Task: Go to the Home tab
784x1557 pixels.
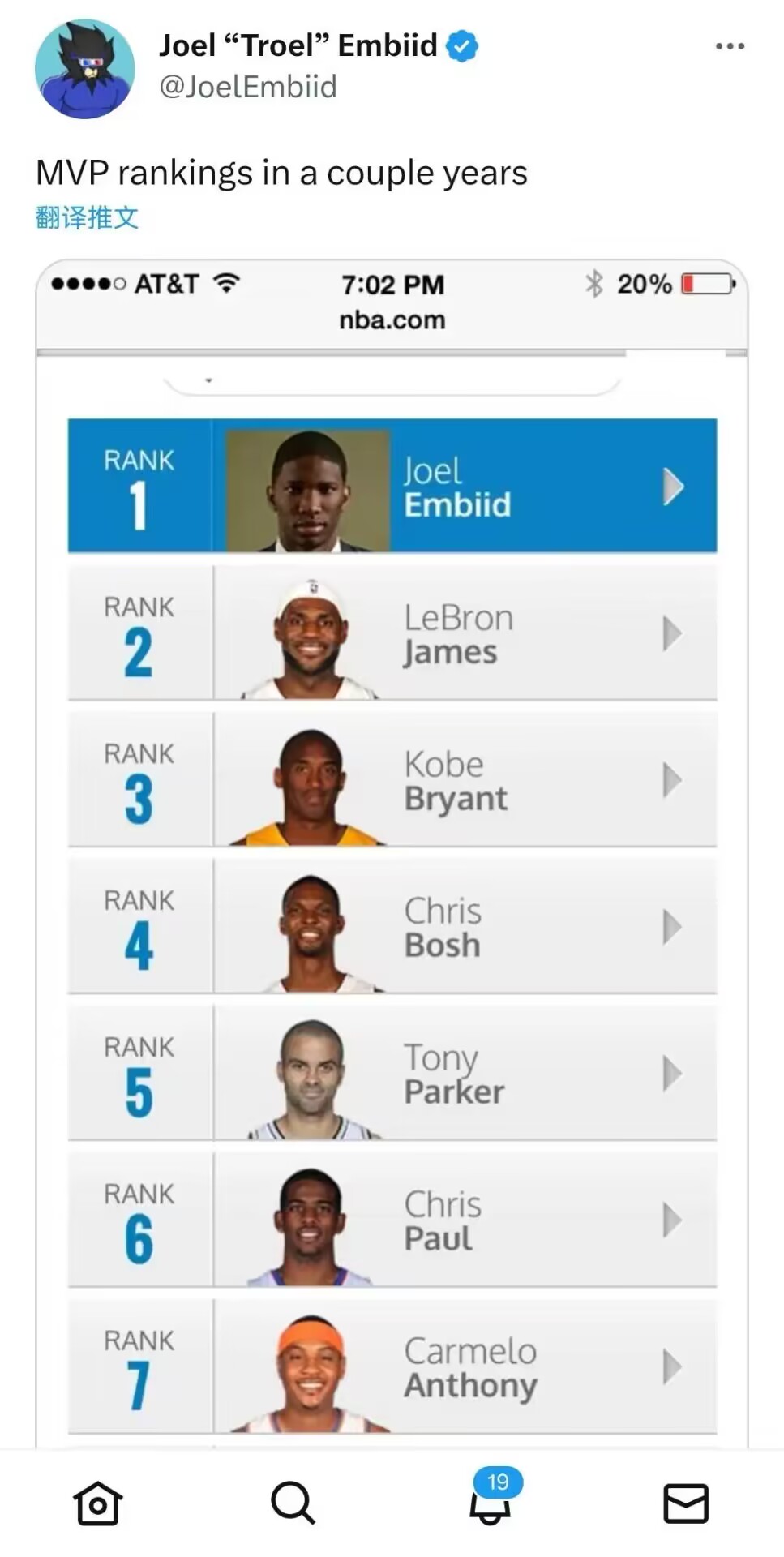Action: pos(97,1503)
